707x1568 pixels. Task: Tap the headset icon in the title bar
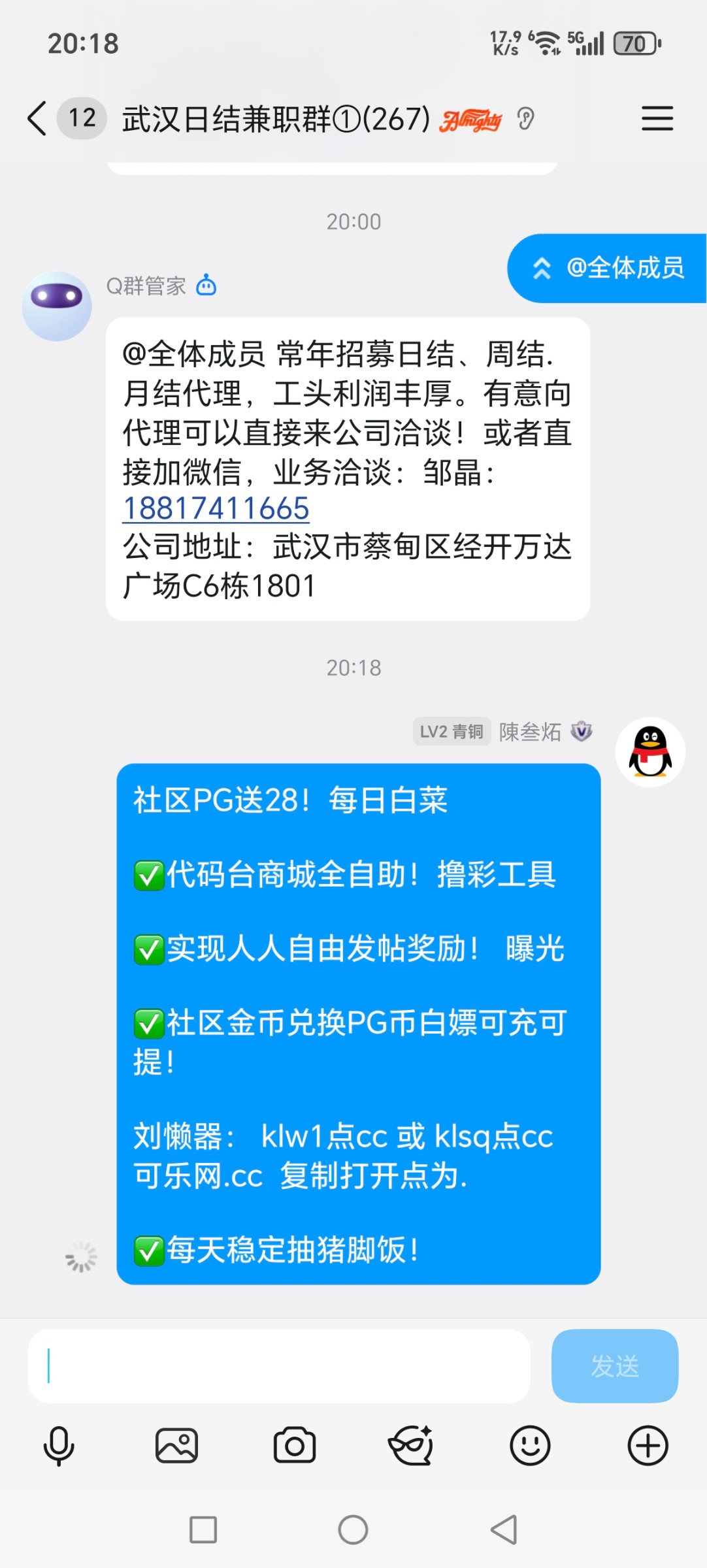527,119
